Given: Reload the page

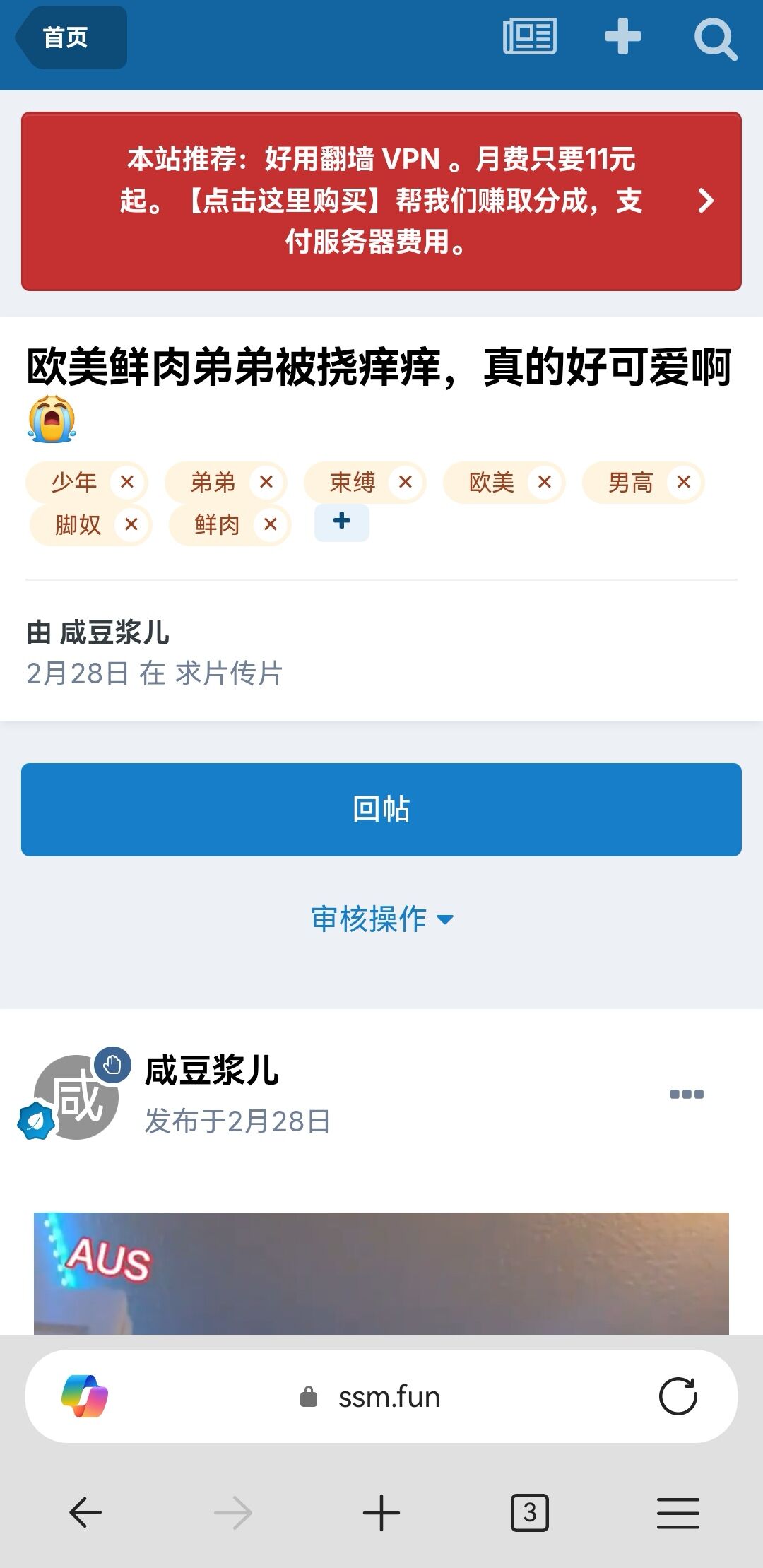Looking at the screenshot, I should [x=678, y=1396].
